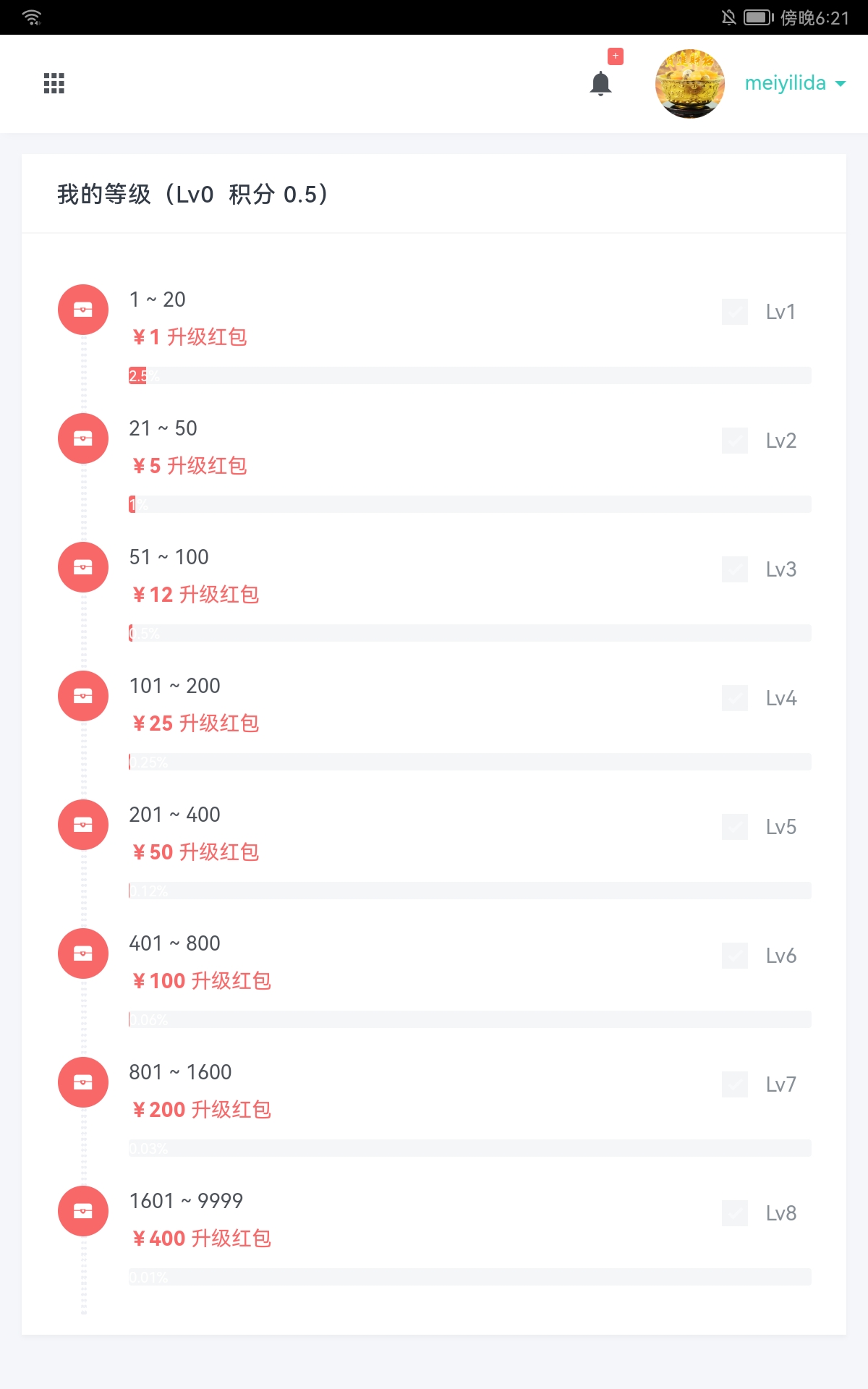Open the grid menu button

click(54, 83)
